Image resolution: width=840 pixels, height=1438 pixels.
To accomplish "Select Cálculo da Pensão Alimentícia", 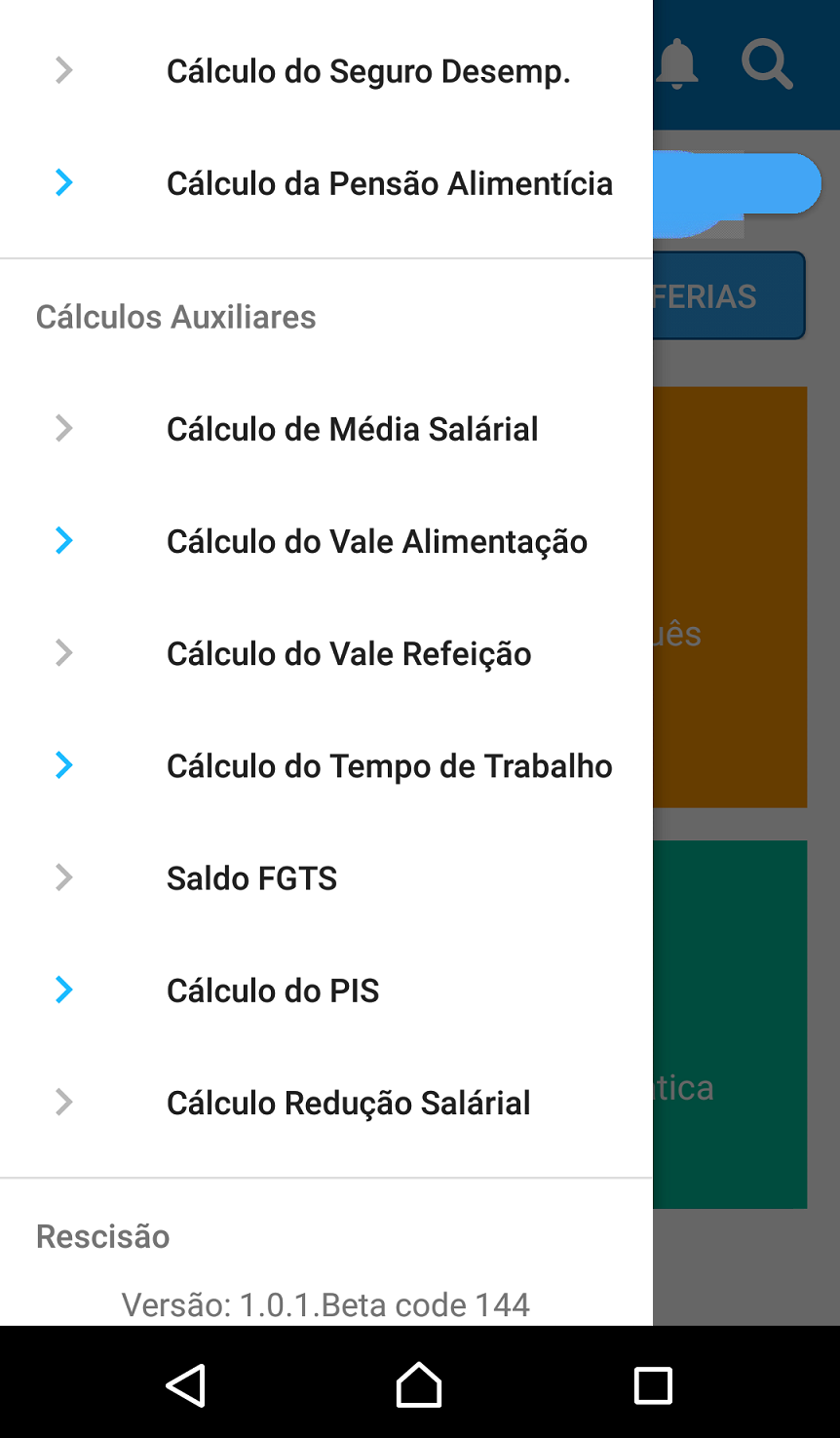I will pos(389,183).
